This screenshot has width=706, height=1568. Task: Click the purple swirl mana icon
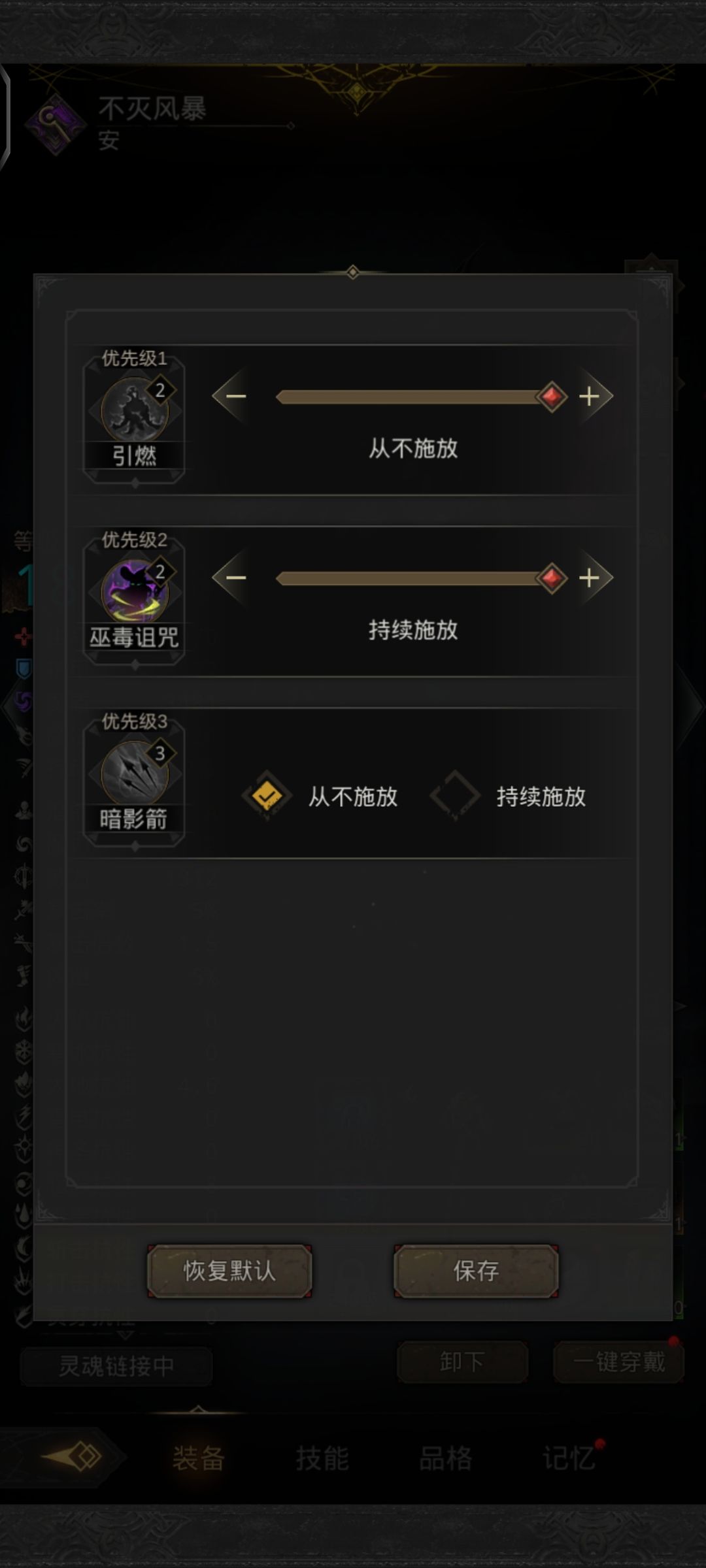coord(22,699)
